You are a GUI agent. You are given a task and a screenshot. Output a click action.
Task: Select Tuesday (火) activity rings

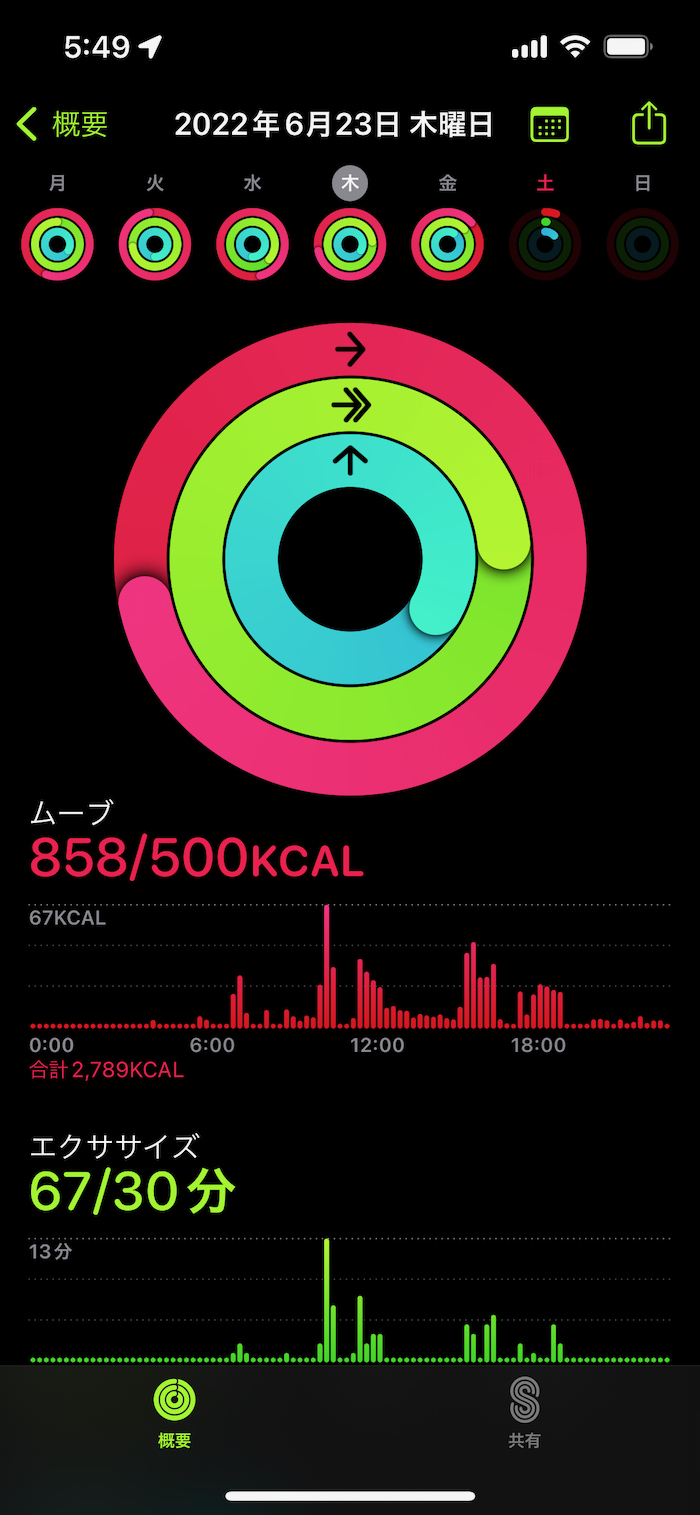pyautogui.click(x=155, y=244)
